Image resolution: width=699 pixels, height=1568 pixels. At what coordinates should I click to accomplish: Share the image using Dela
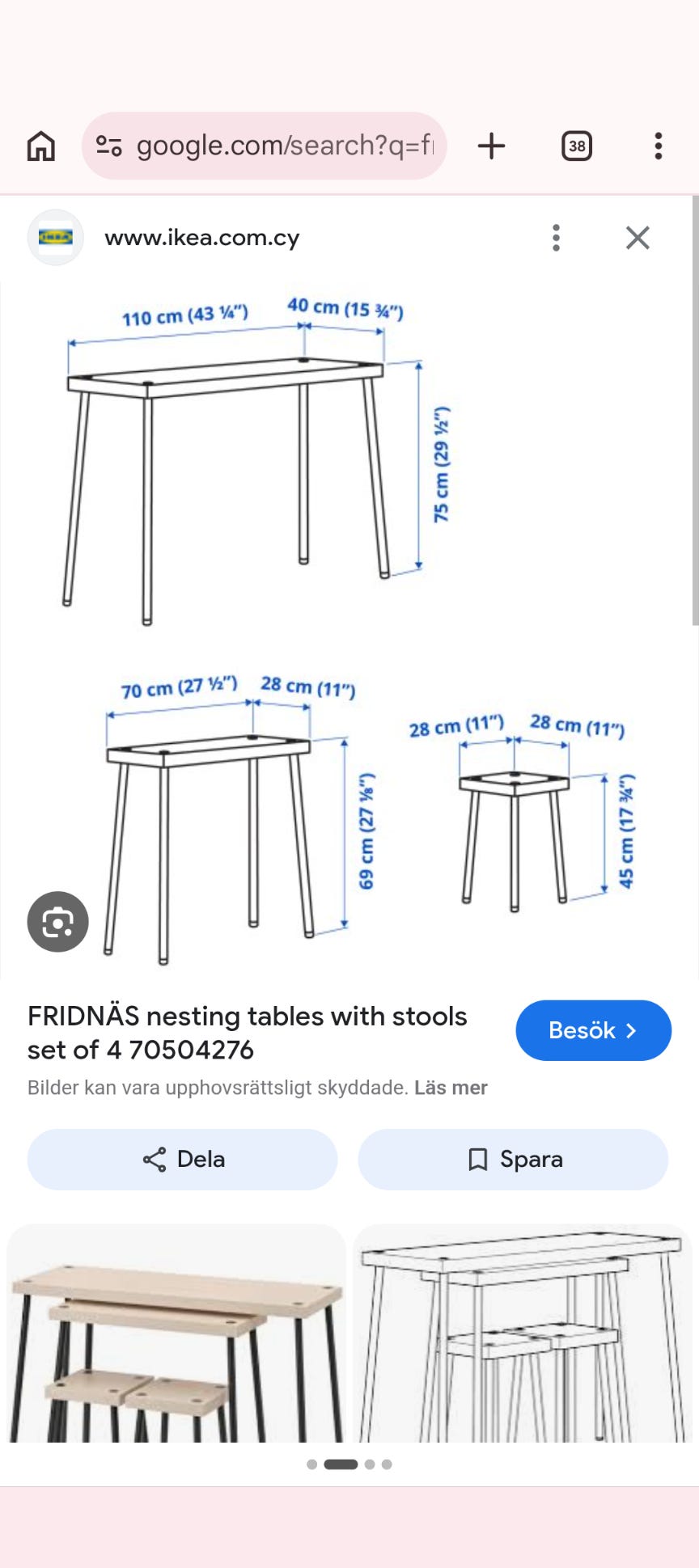pos(182,1160)
